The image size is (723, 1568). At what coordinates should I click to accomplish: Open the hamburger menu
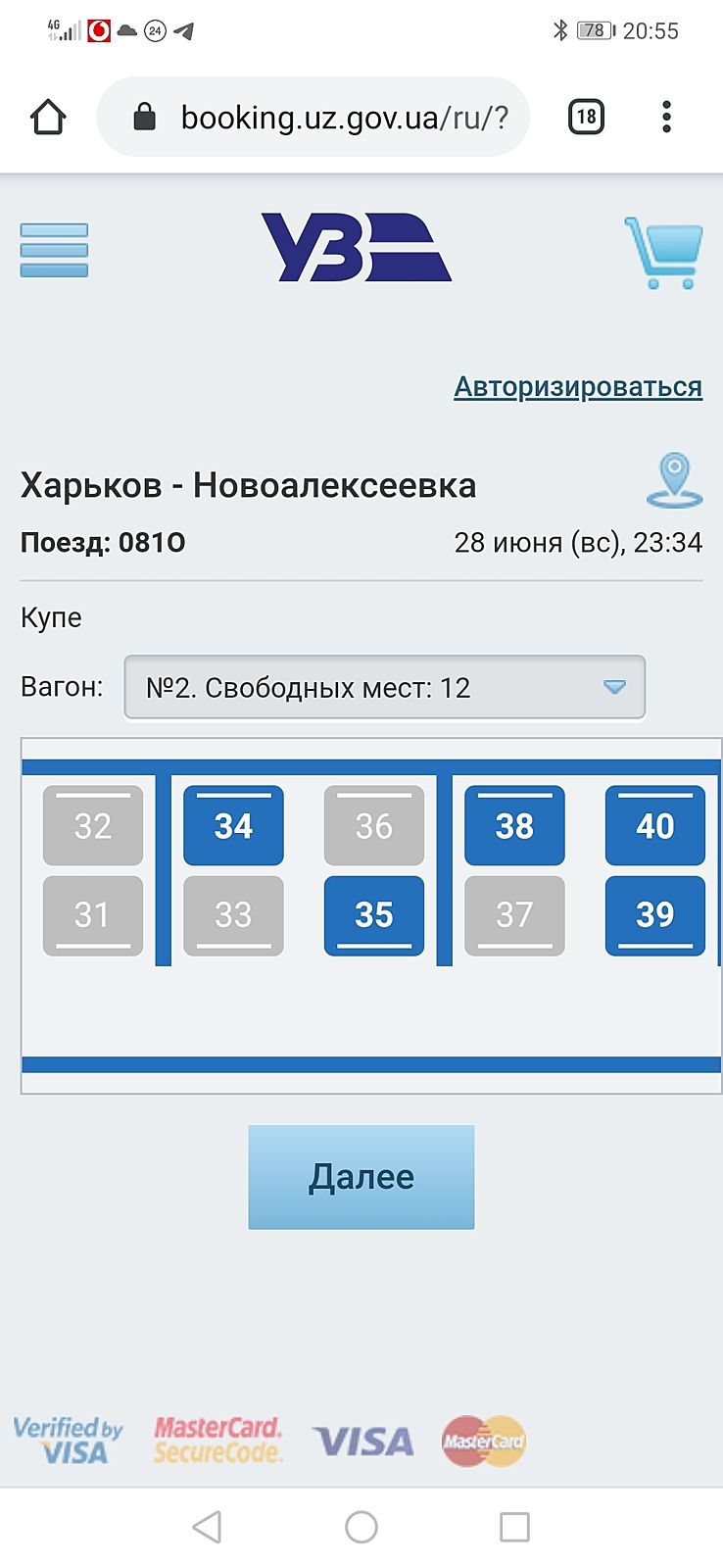(54, 250)
